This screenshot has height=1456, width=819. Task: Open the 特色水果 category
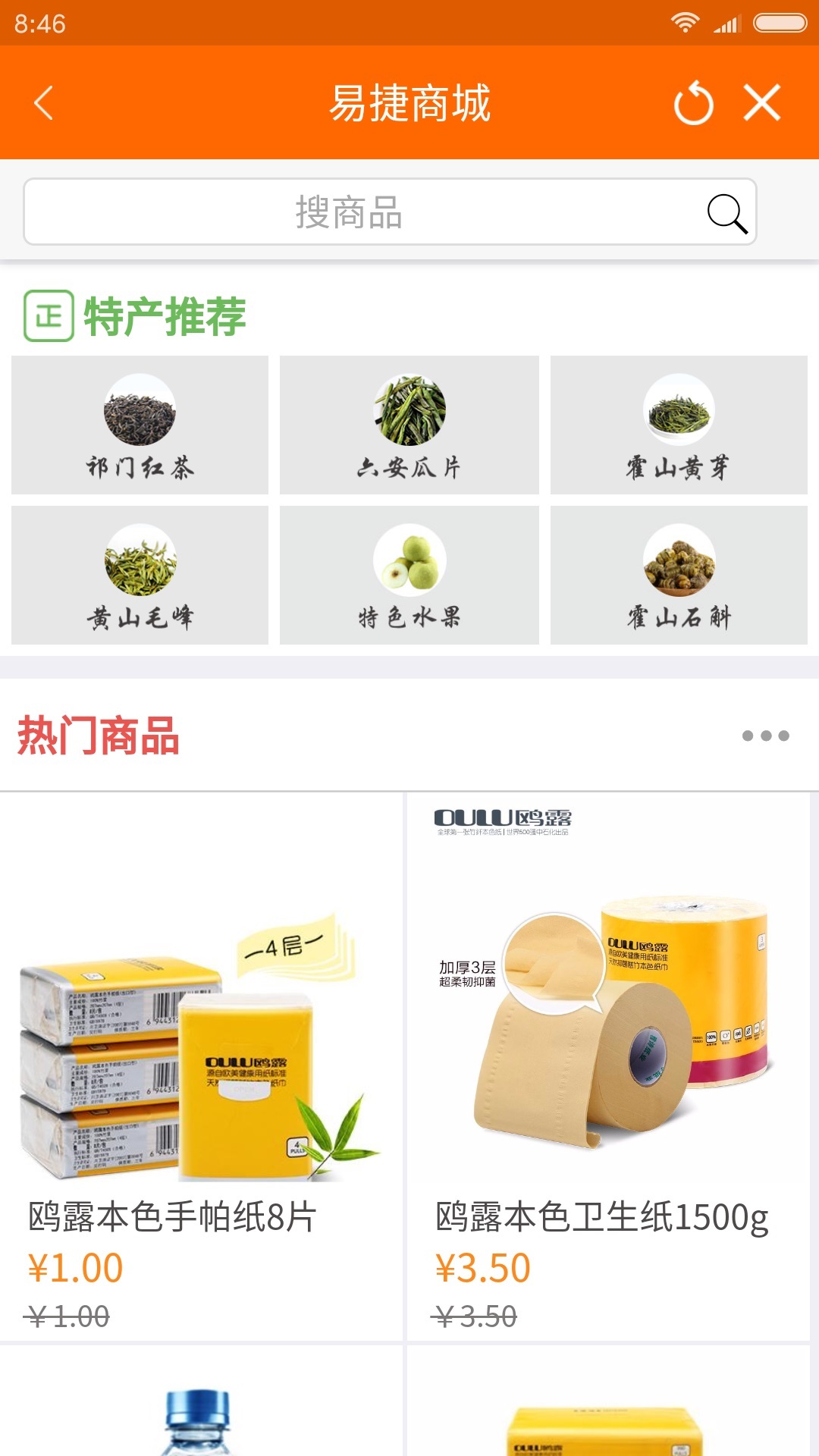[409, 574]
